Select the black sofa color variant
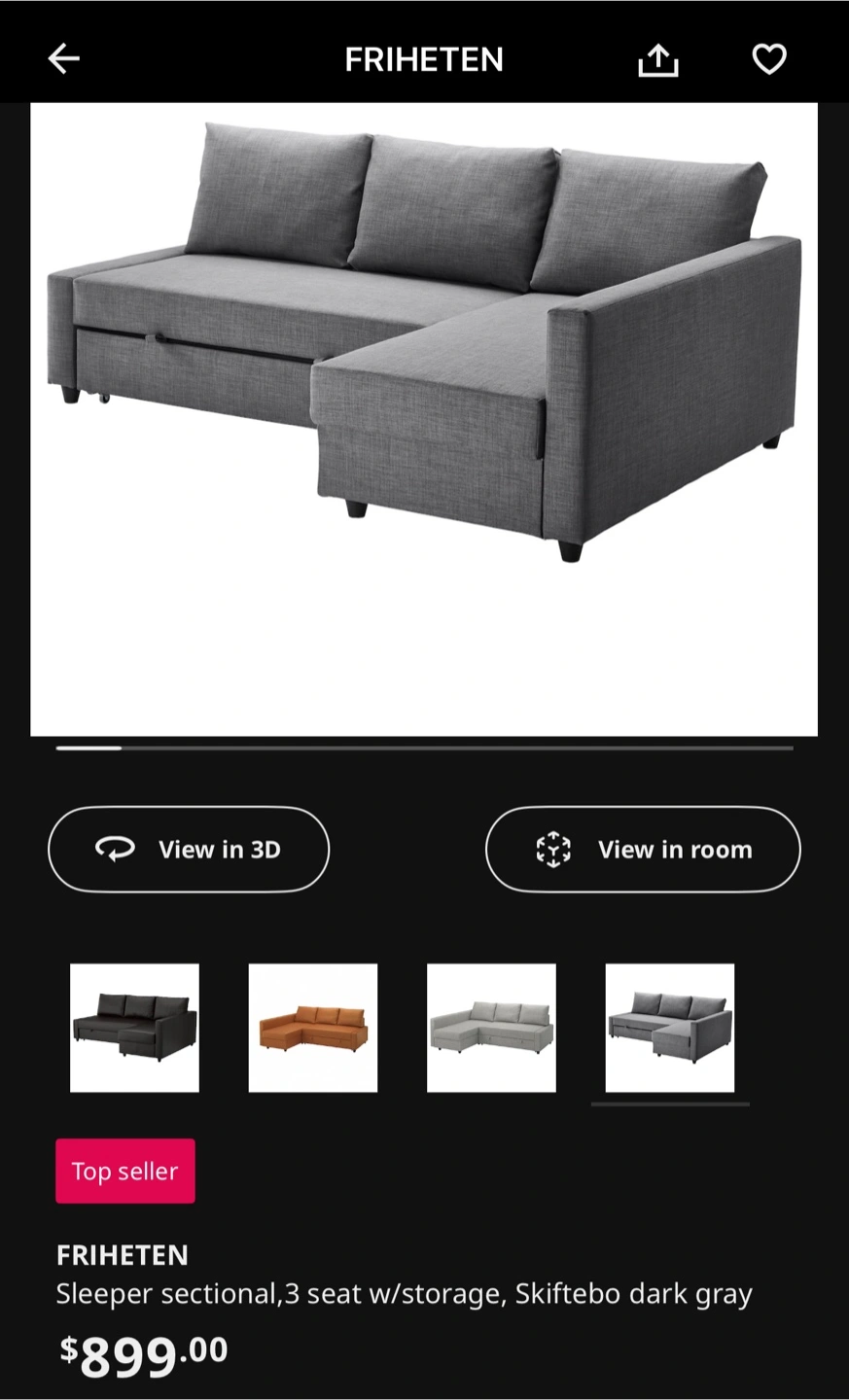The image size is (849, 1400). pos(134,1028)
